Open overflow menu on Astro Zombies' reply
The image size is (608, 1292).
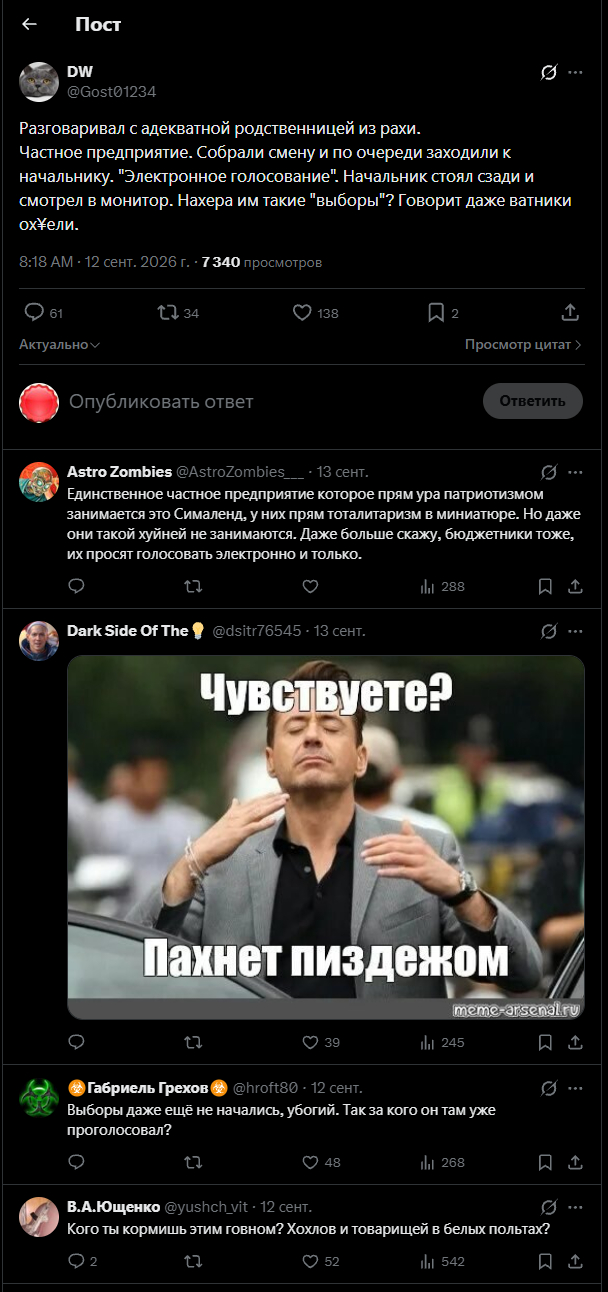(575, 472)
